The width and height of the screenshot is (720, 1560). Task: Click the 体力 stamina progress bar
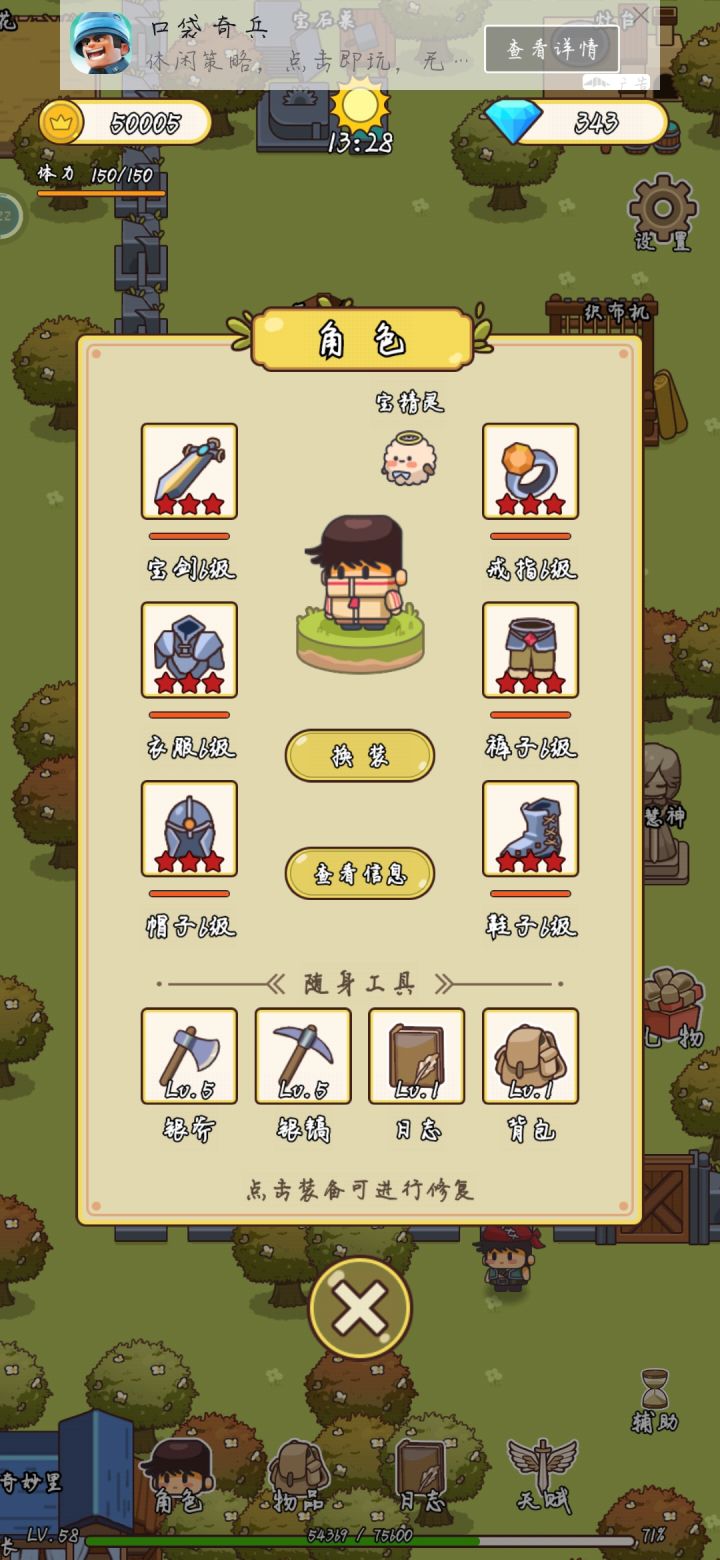coord(100,193)
